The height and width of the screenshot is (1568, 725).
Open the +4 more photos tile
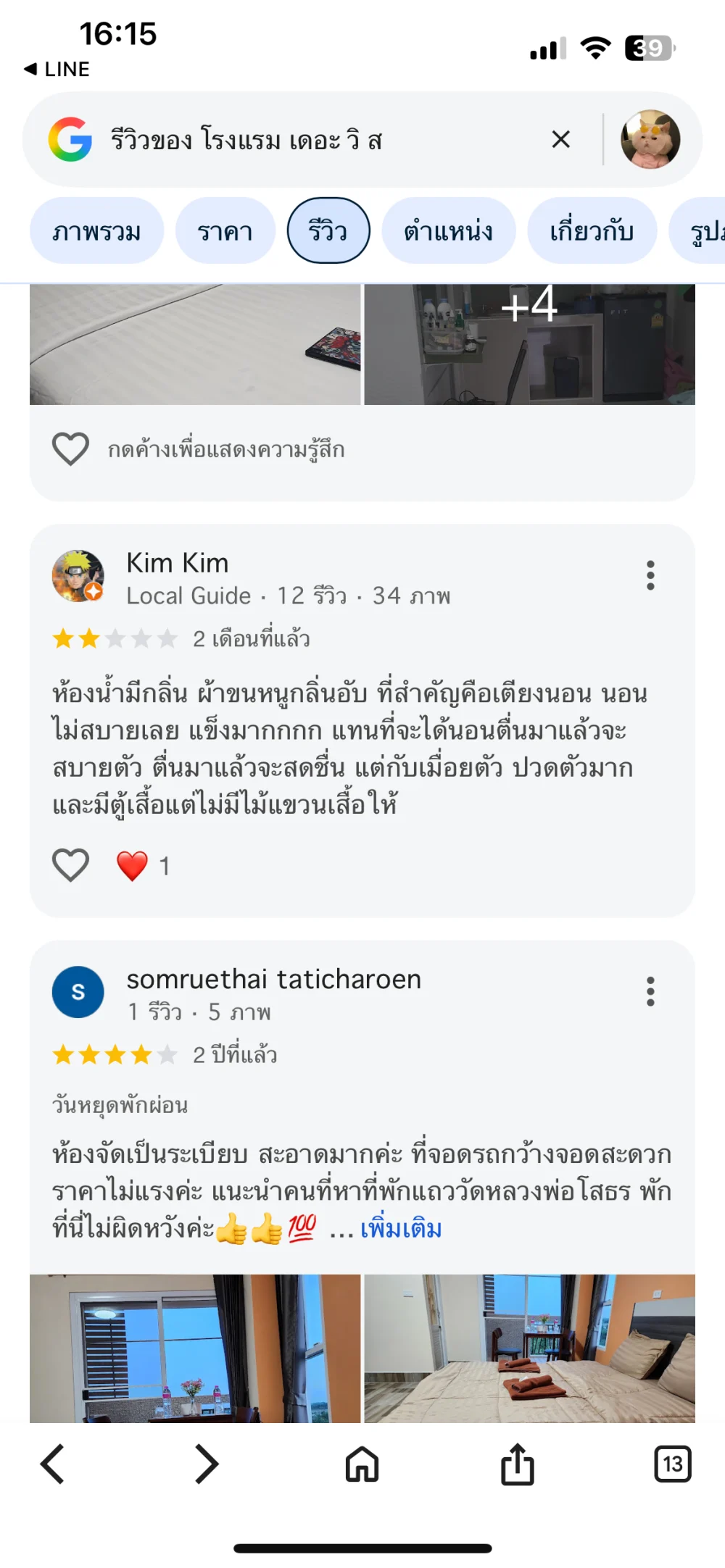pyautogui.click(x=529, y=344)
